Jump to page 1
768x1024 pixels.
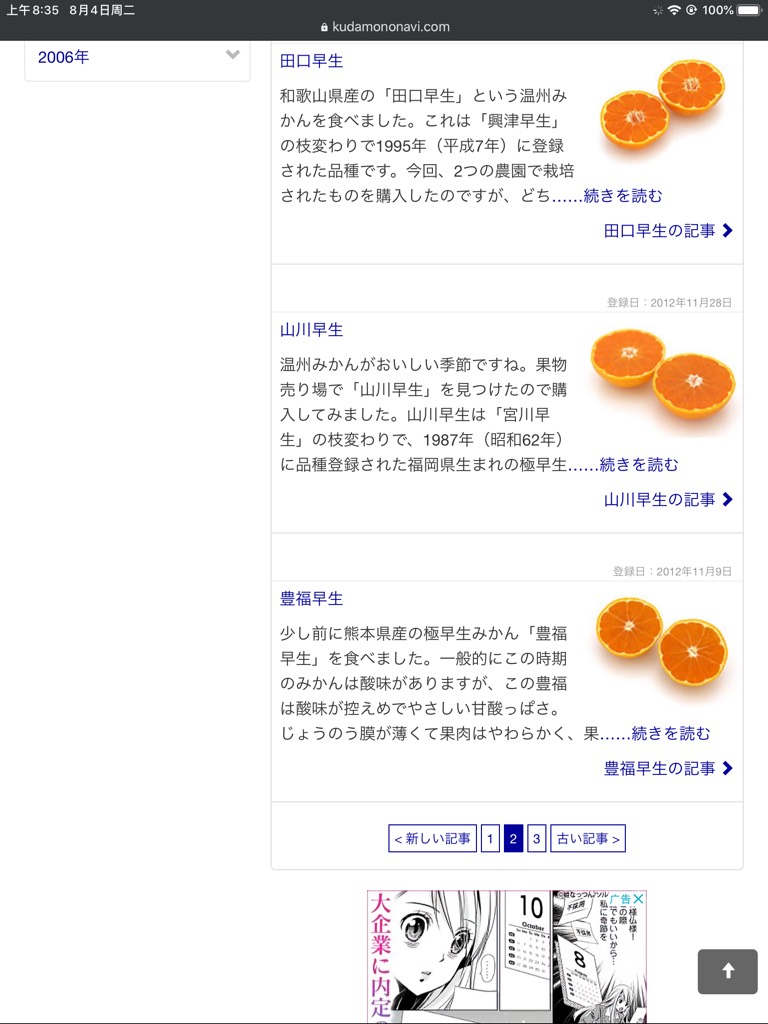click(490, 839)
